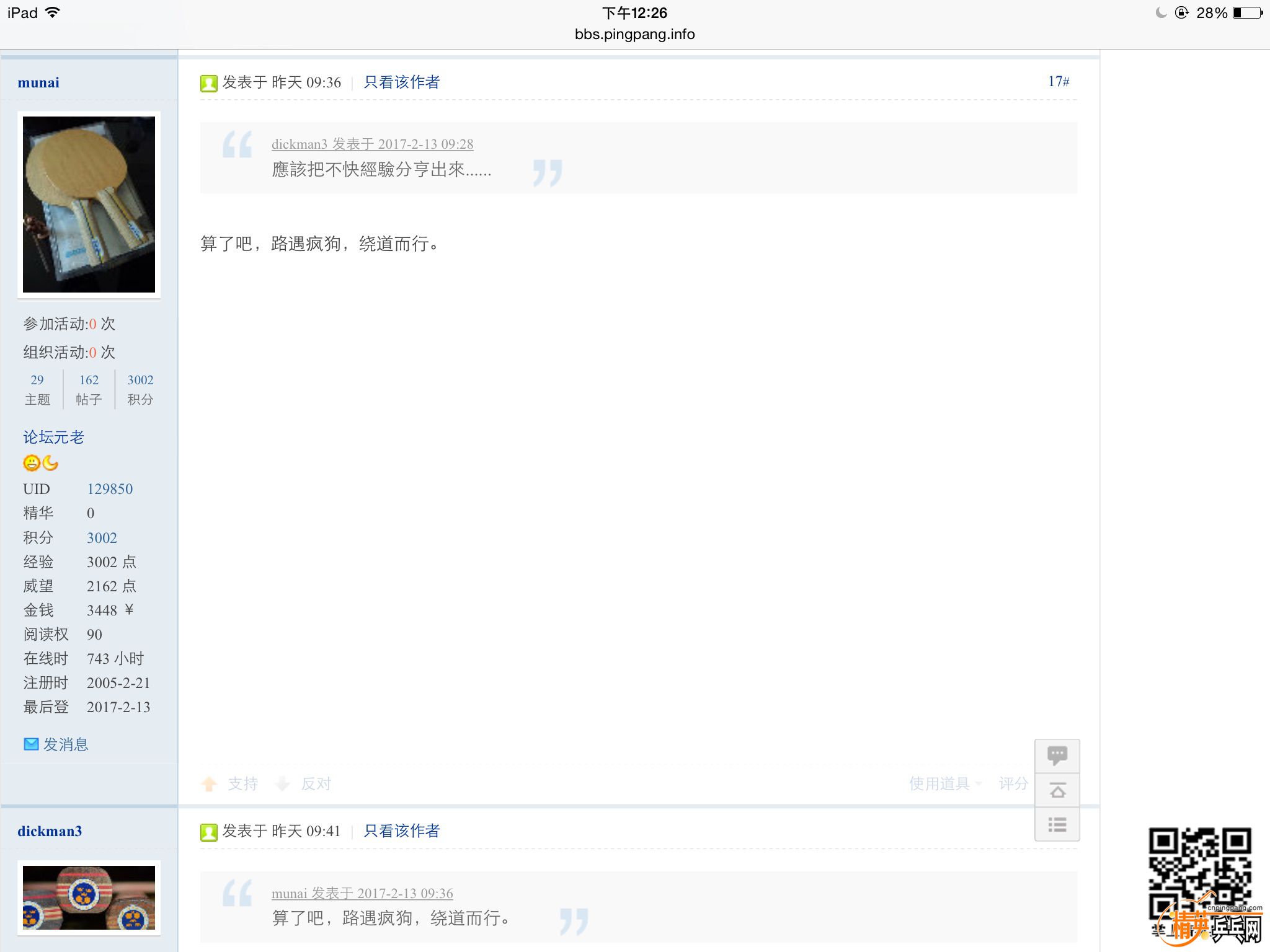Expand the 使用道具 dropdown

[939, 784]
